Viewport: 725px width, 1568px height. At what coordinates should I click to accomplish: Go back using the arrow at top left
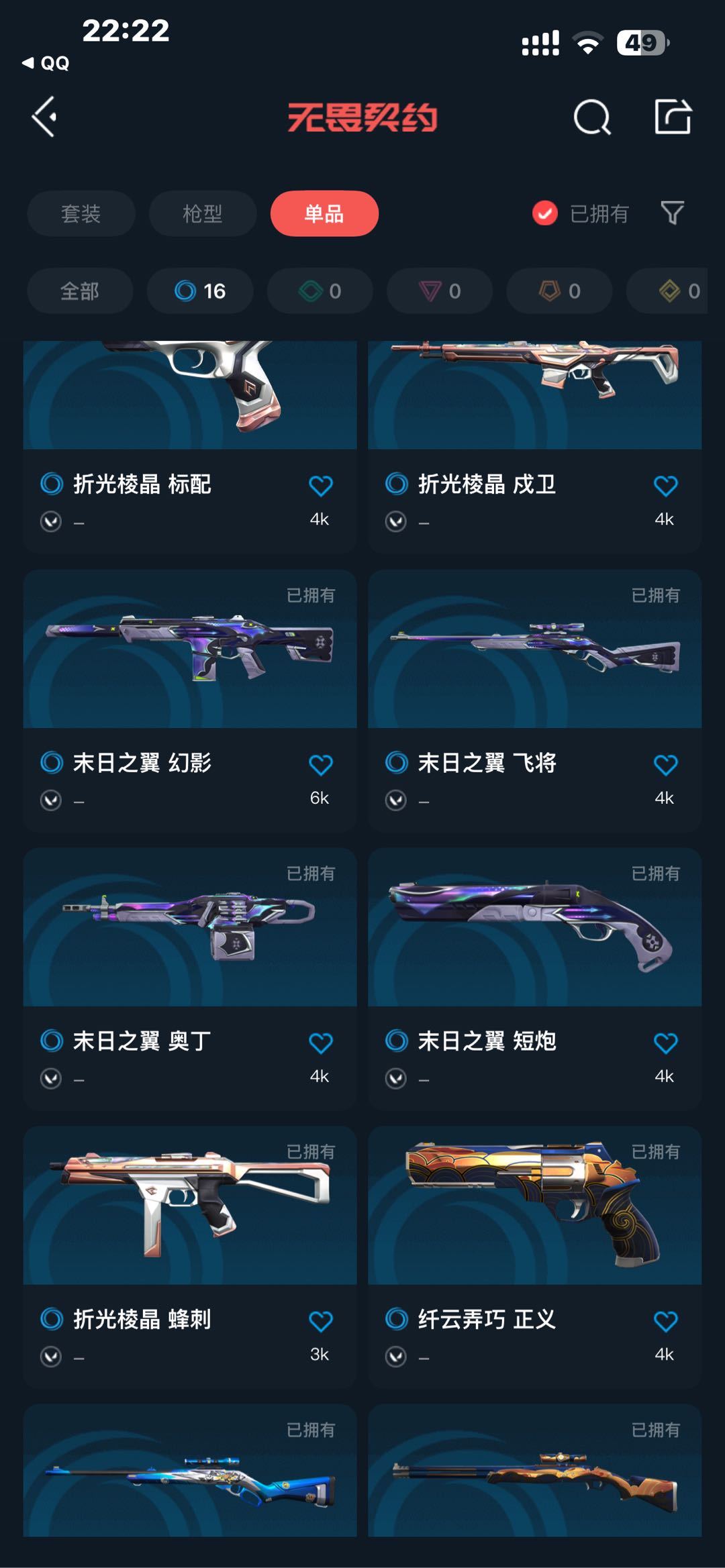coord(44,117)
